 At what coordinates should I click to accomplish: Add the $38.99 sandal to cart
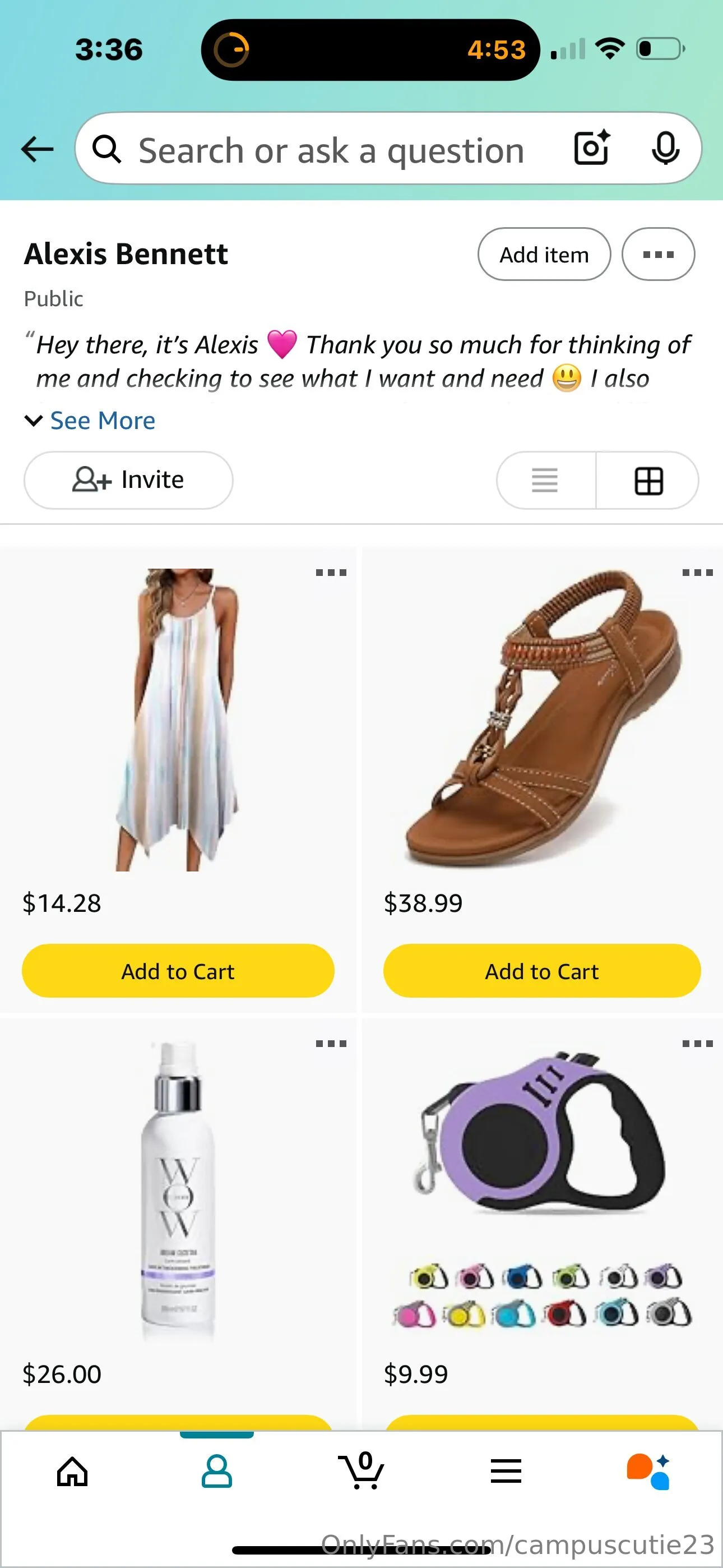541,971
